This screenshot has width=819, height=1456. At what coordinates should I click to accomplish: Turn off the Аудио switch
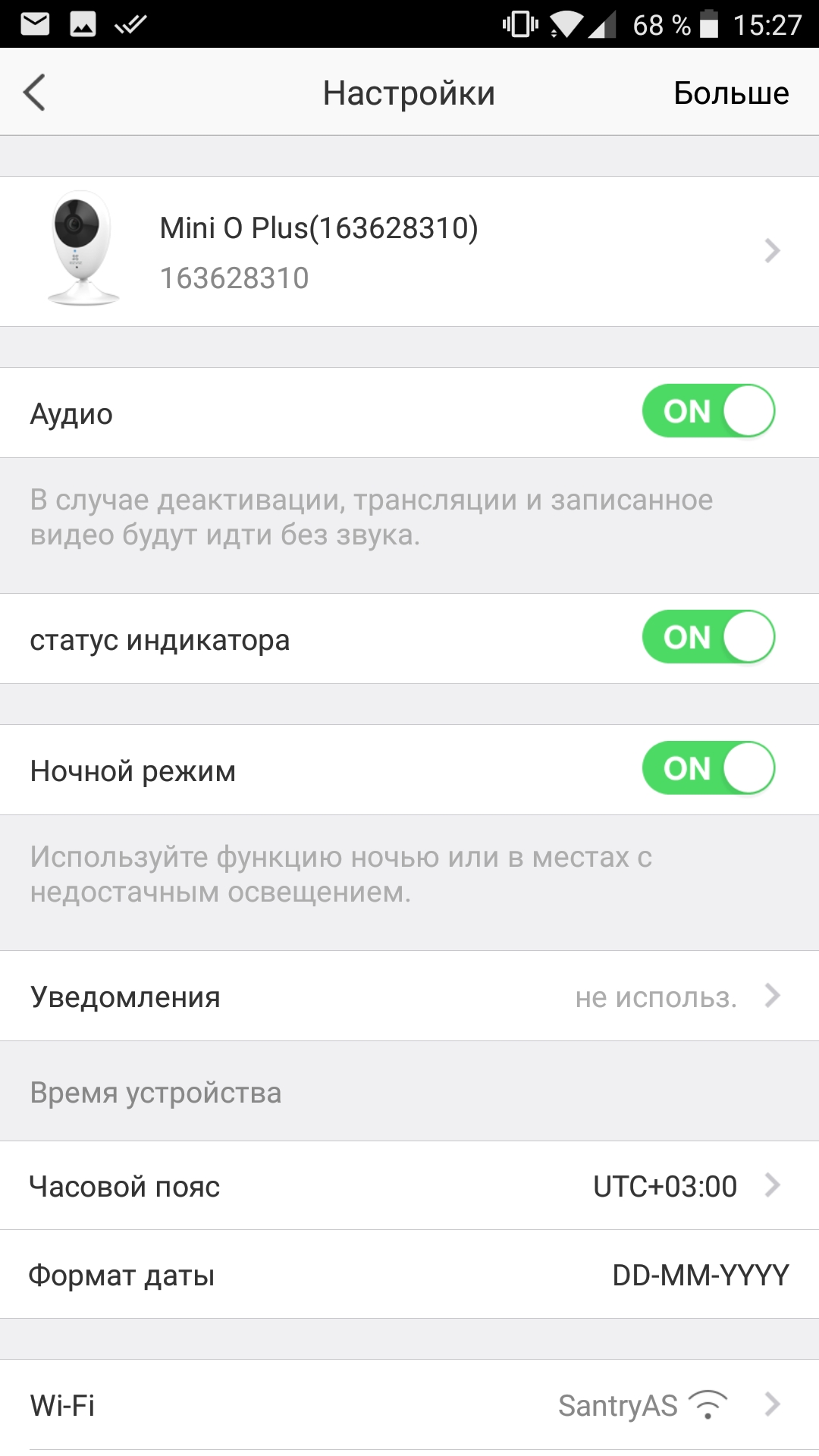click(708, 412)
